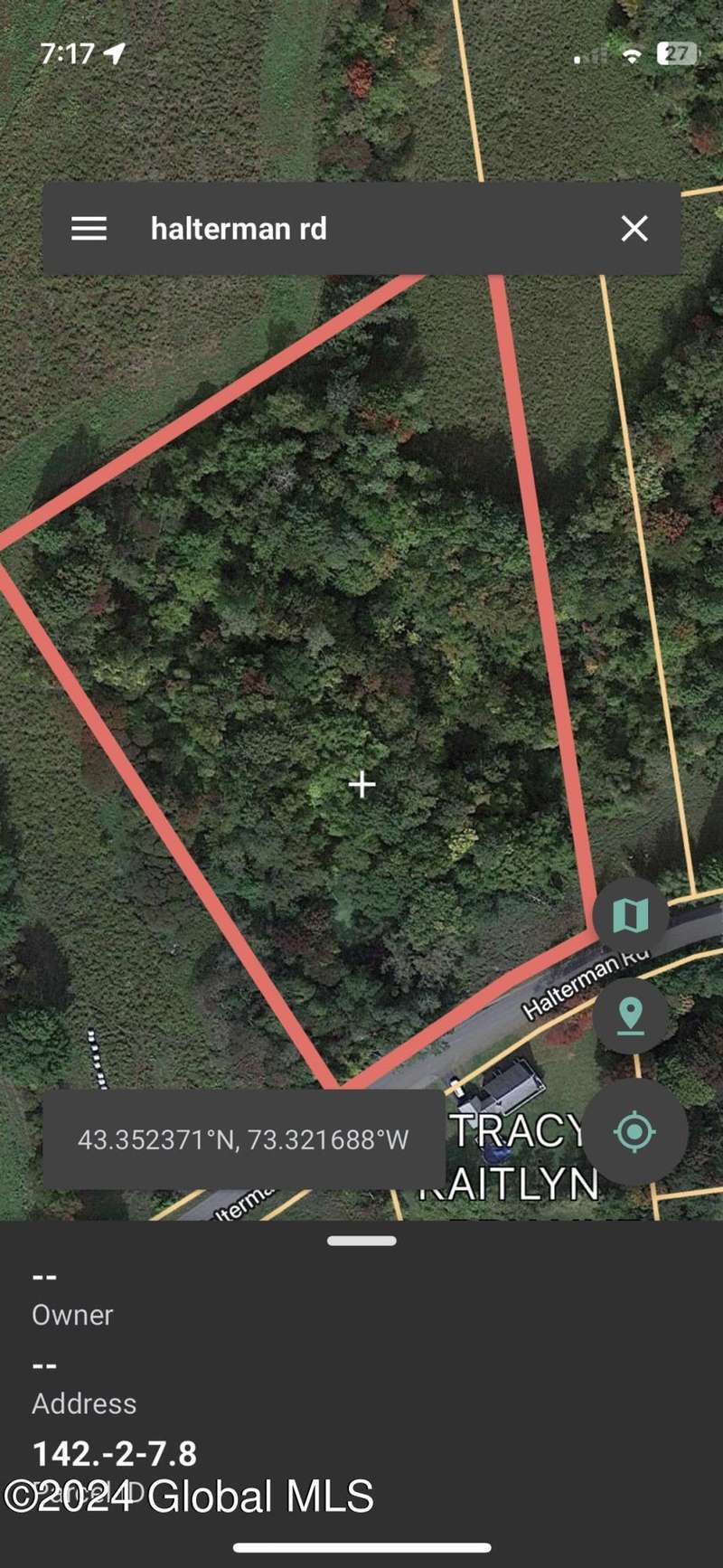Tap the parcel details sheet handle

pyautogui.click(x=361, y=1241)
